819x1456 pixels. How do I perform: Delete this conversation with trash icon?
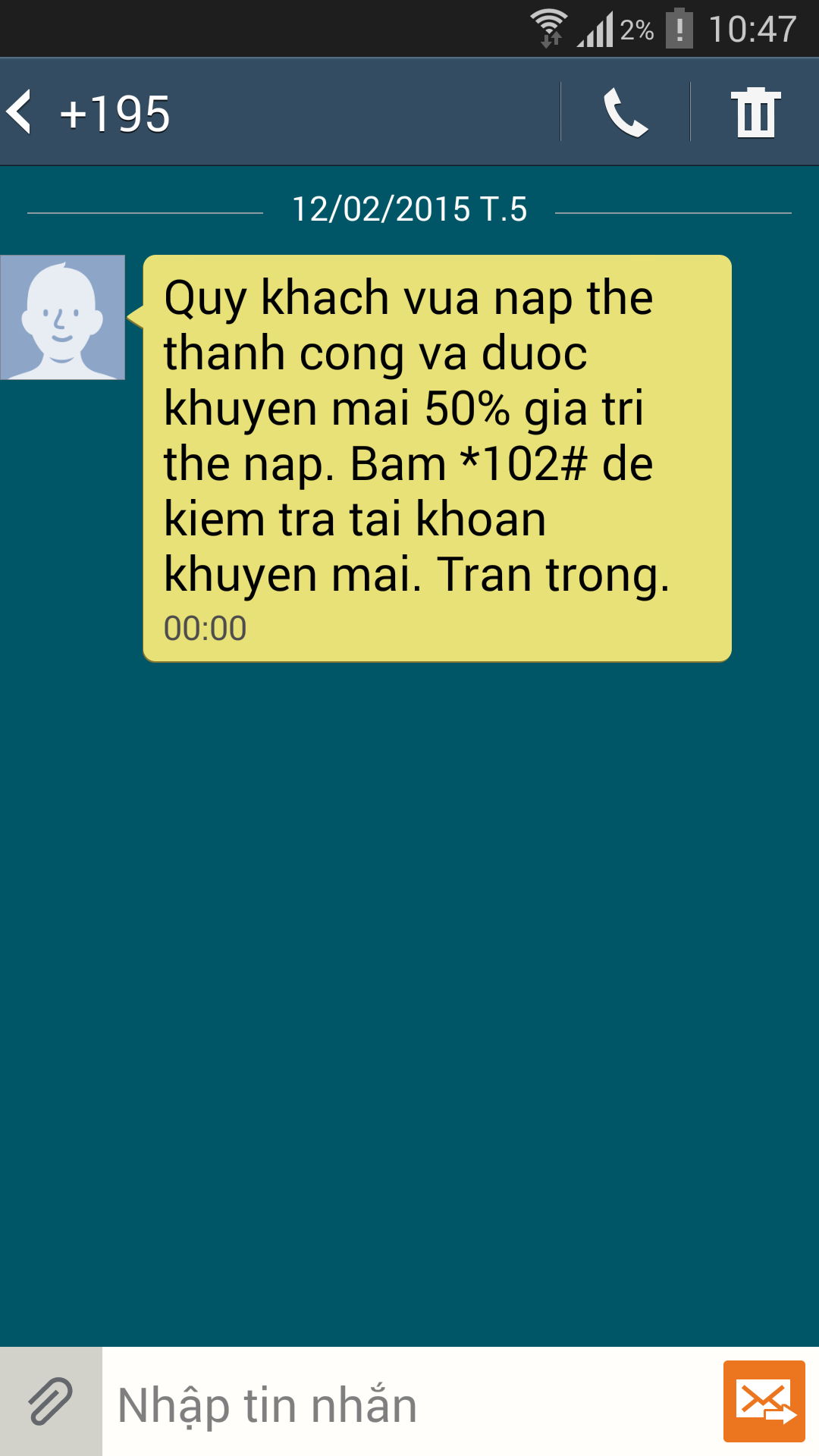pos(755,112)
